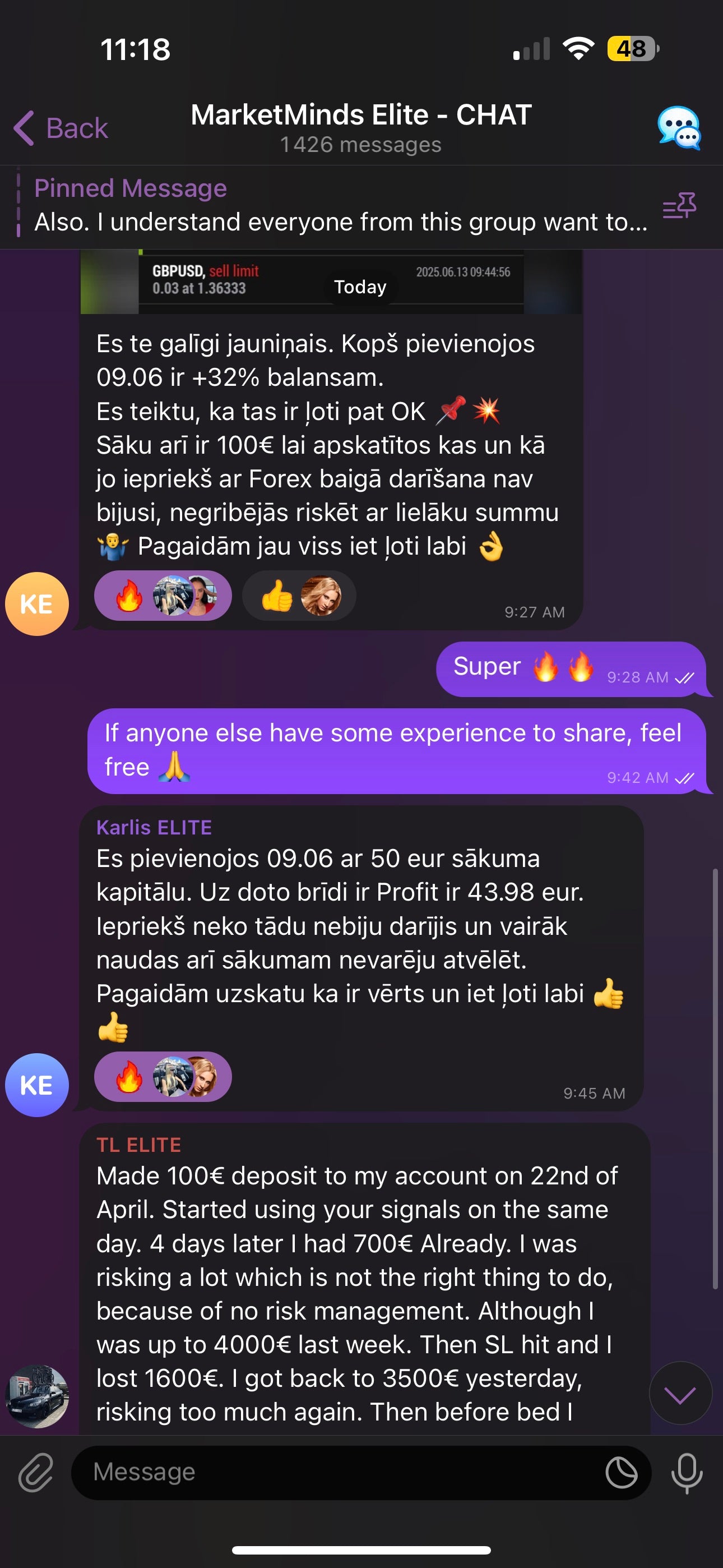Open the GBPUSD sell limit screenshot
The width and height of the screenshot is (723, 1568).
pyautogui.click(x=331, y=281)
